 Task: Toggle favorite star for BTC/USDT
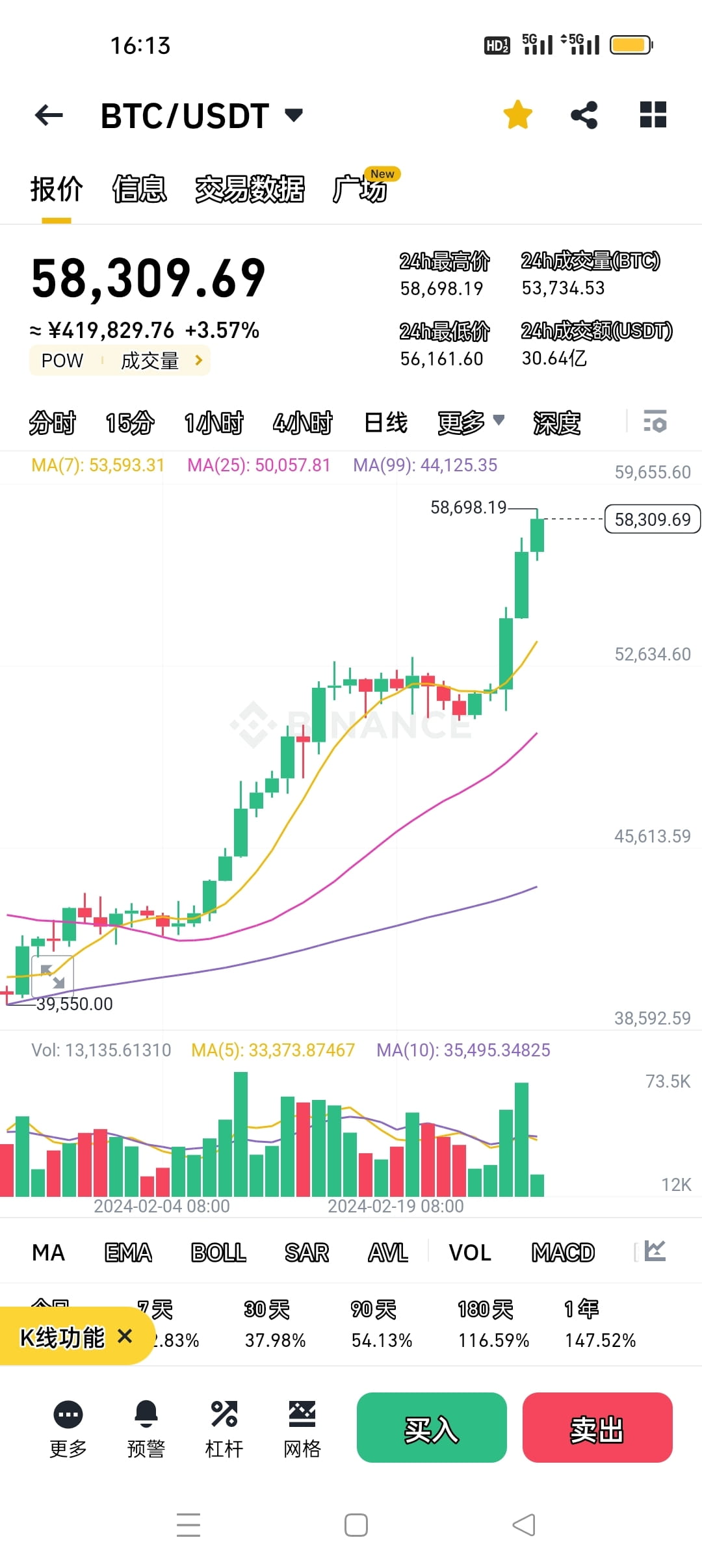click(517, 114)
